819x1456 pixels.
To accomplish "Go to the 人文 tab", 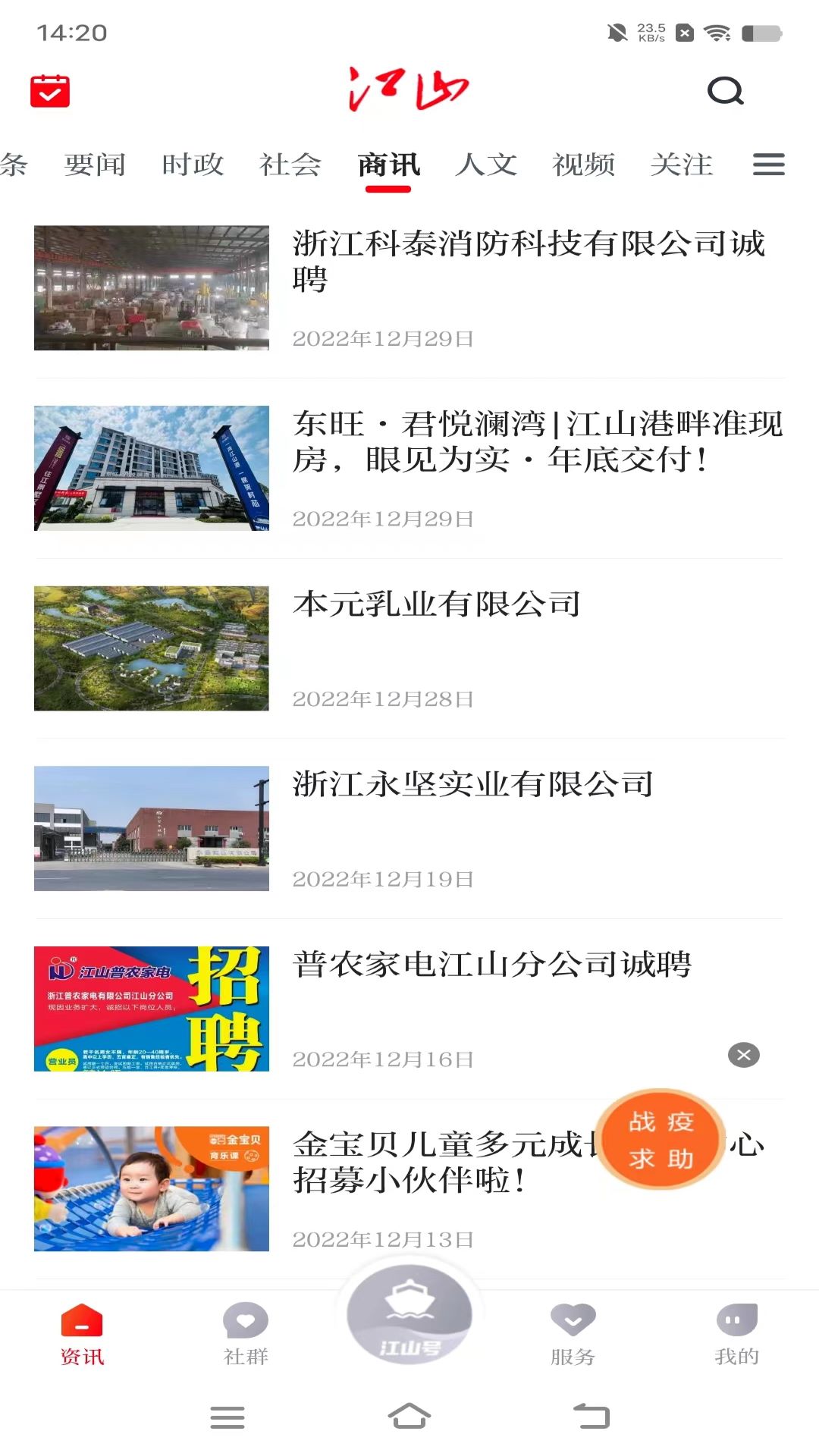I will [486, 165].
